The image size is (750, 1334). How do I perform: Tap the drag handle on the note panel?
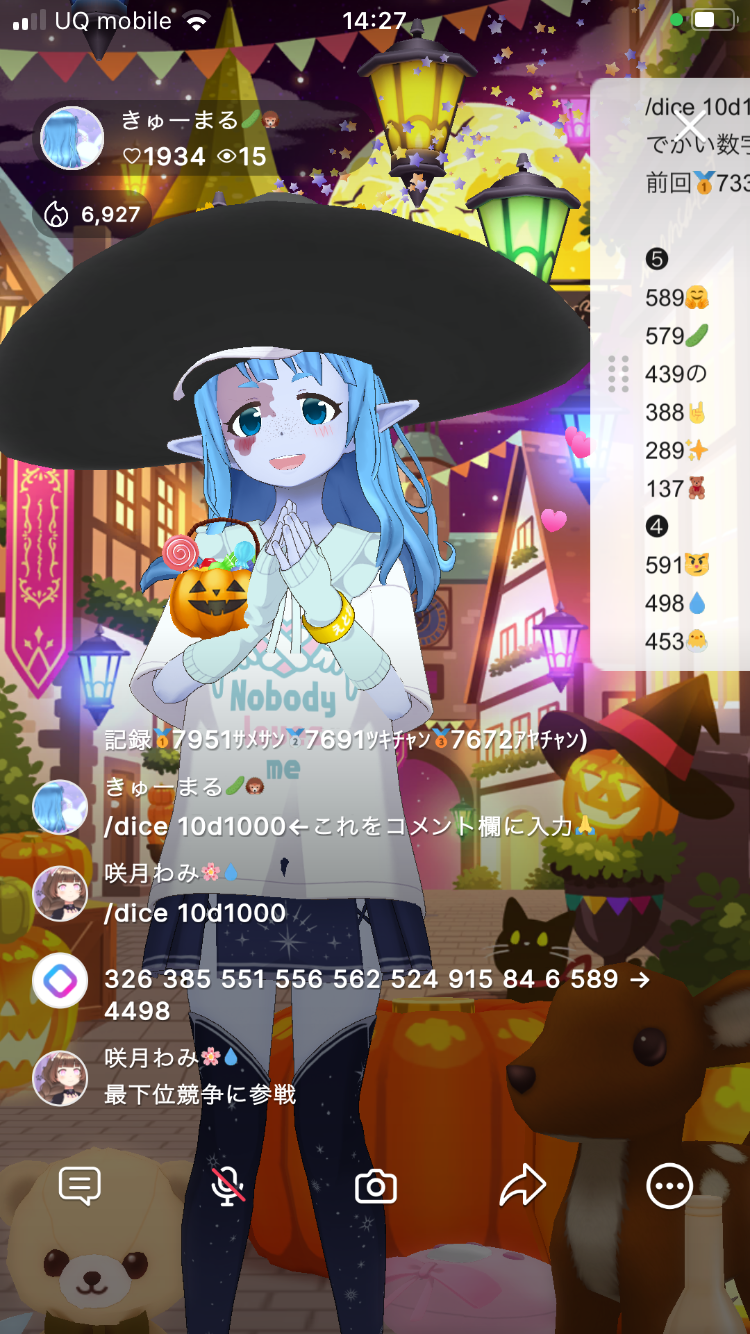(618, 374)
